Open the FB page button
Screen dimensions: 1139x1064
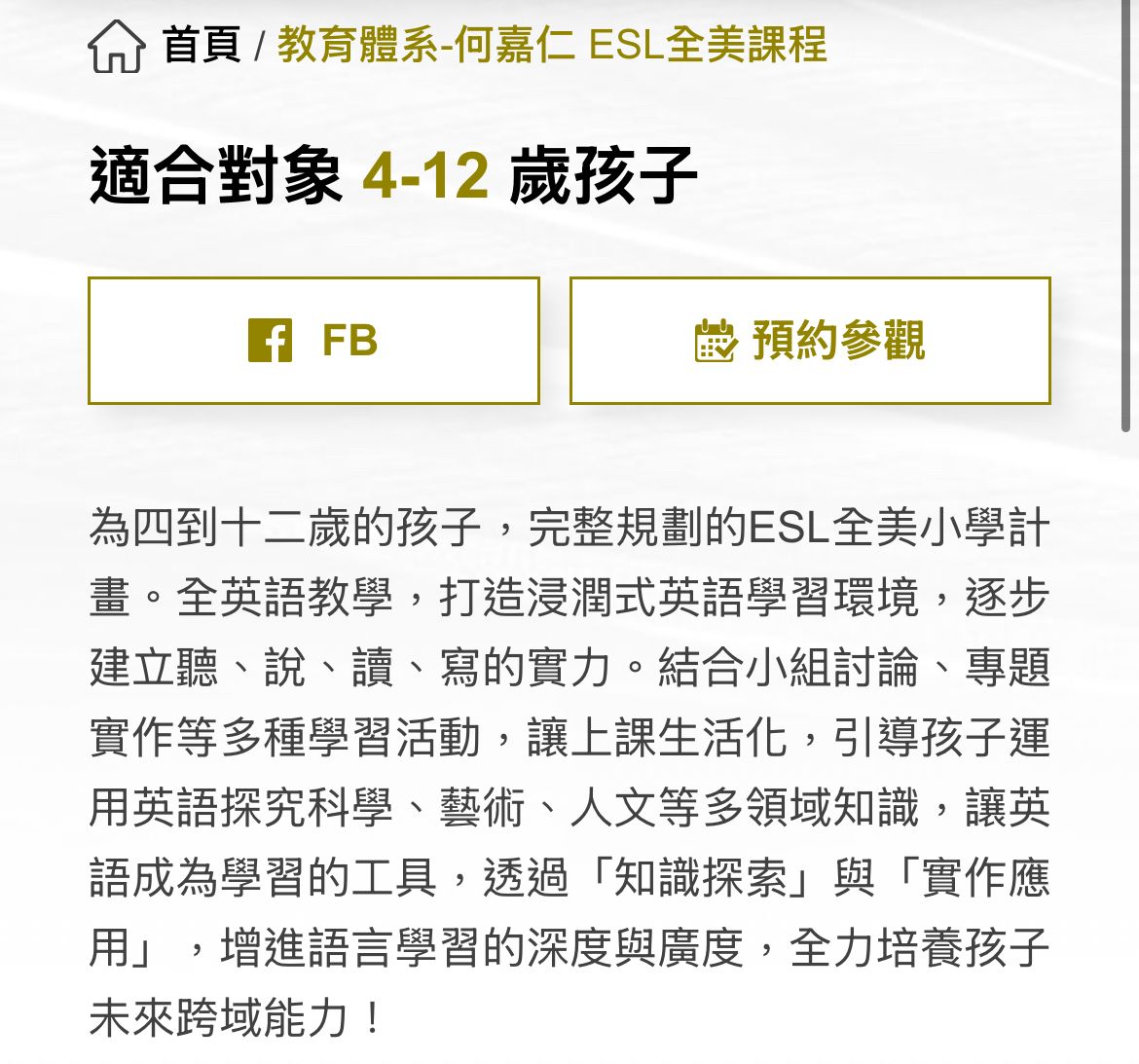point(313,341)
